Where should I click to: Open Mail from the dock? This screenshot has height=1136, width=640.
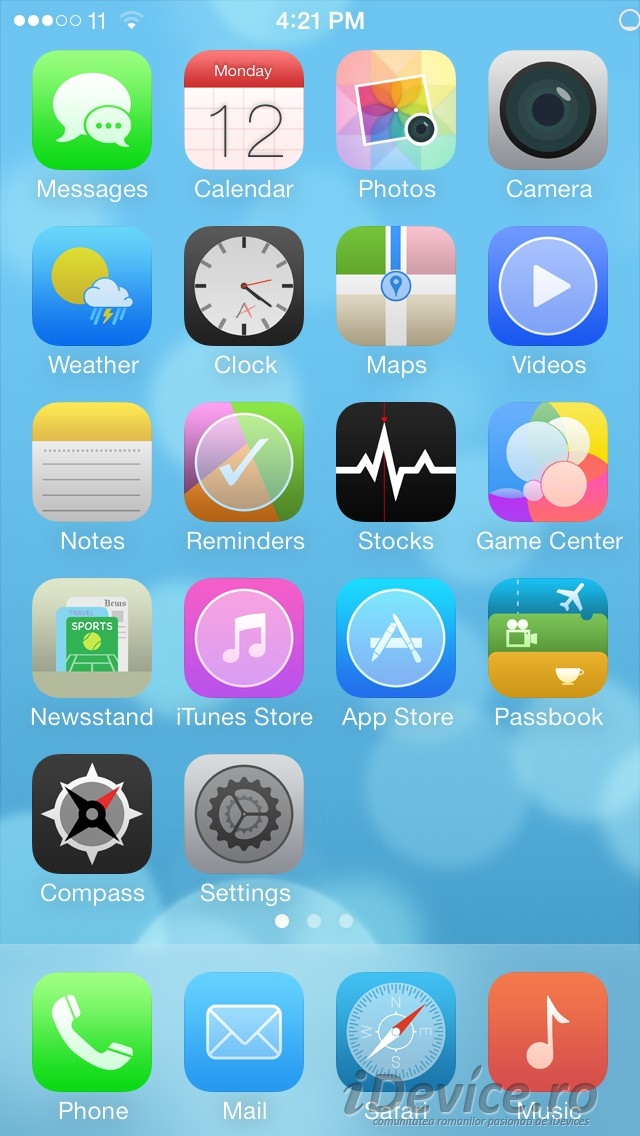coord(244,1032)
